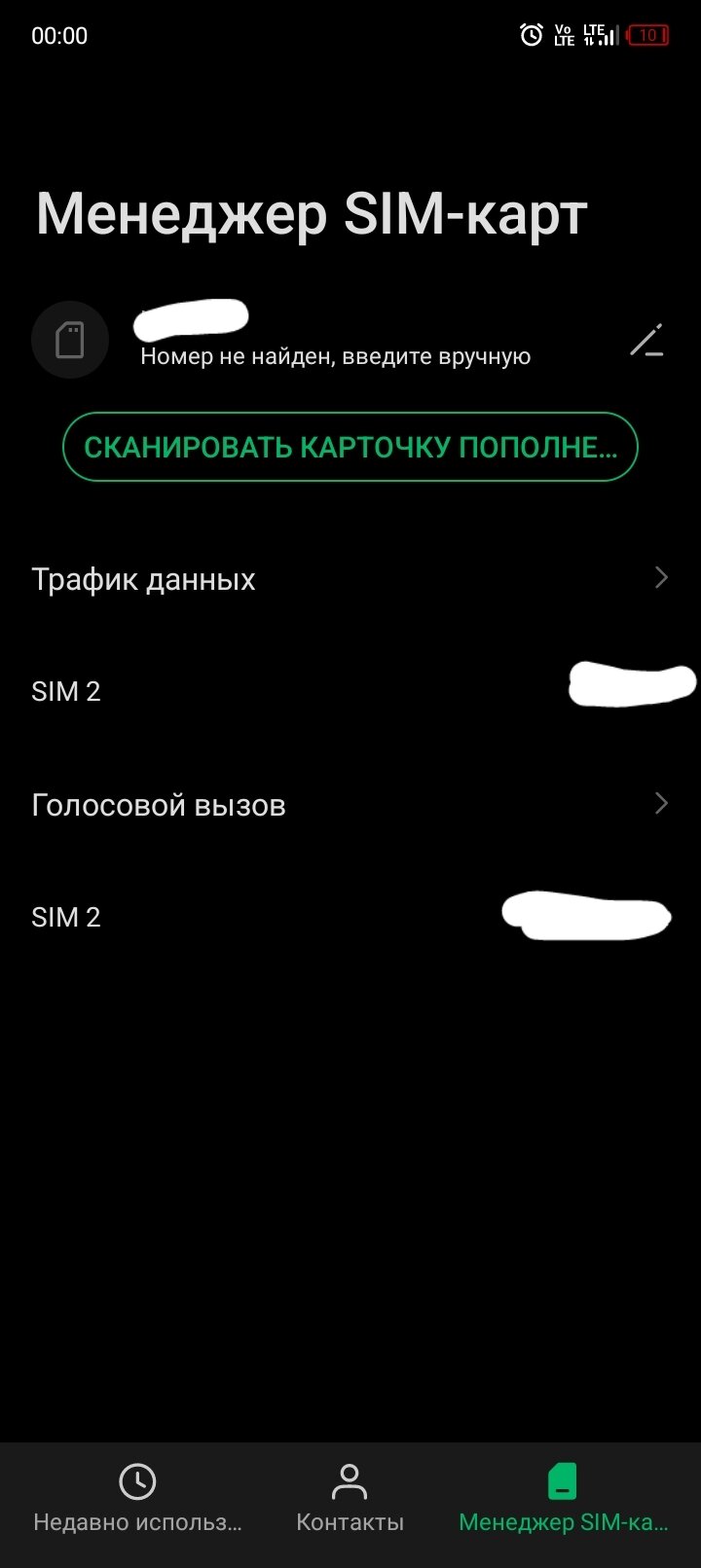This screenshot has height=1568, width=701.
Task: Tap the edit pencil icon for SIM number
Action: (646, 341)
